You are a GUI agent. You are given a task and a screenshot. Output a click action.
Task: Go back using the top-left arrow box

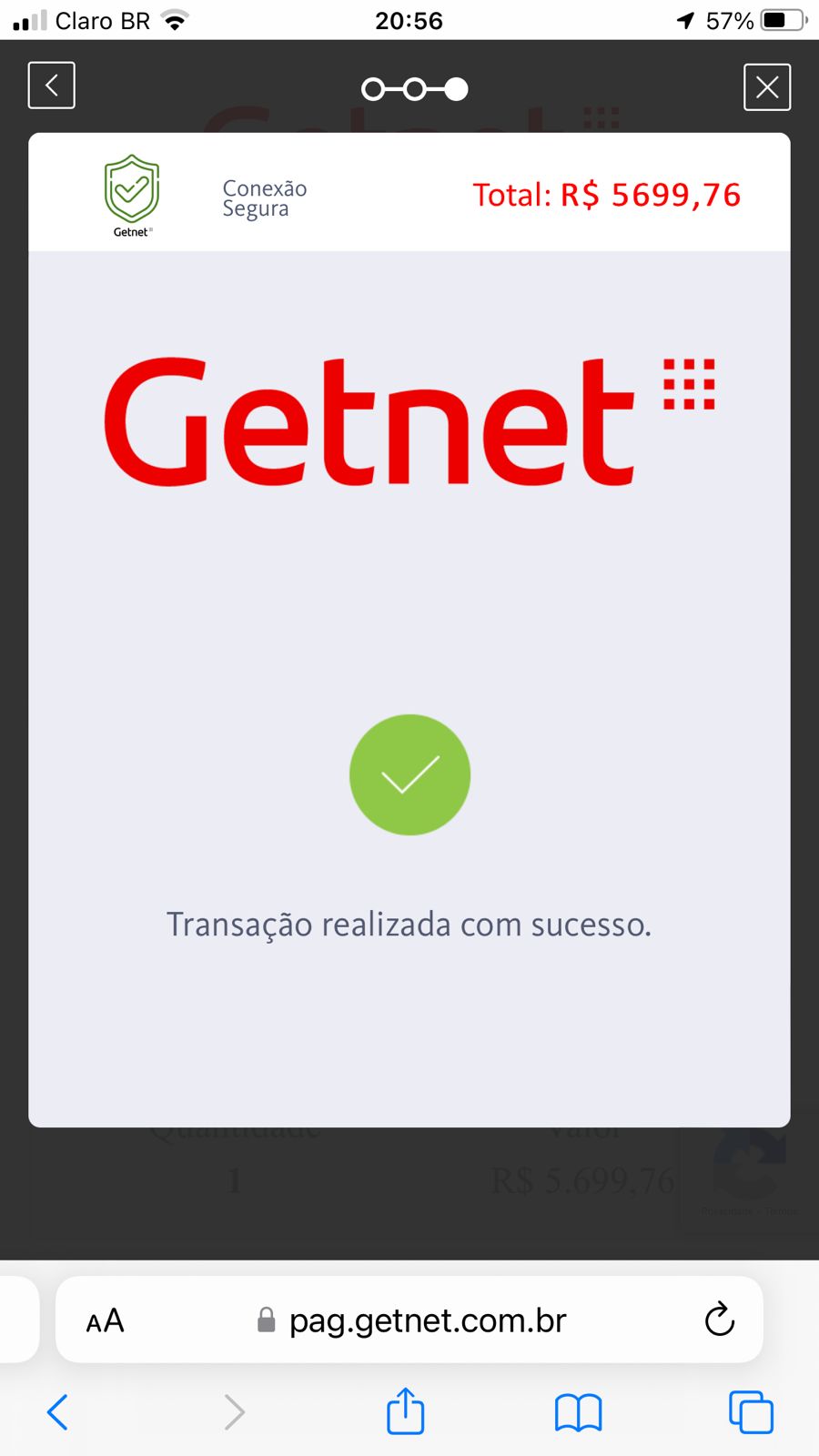point(52,86)
